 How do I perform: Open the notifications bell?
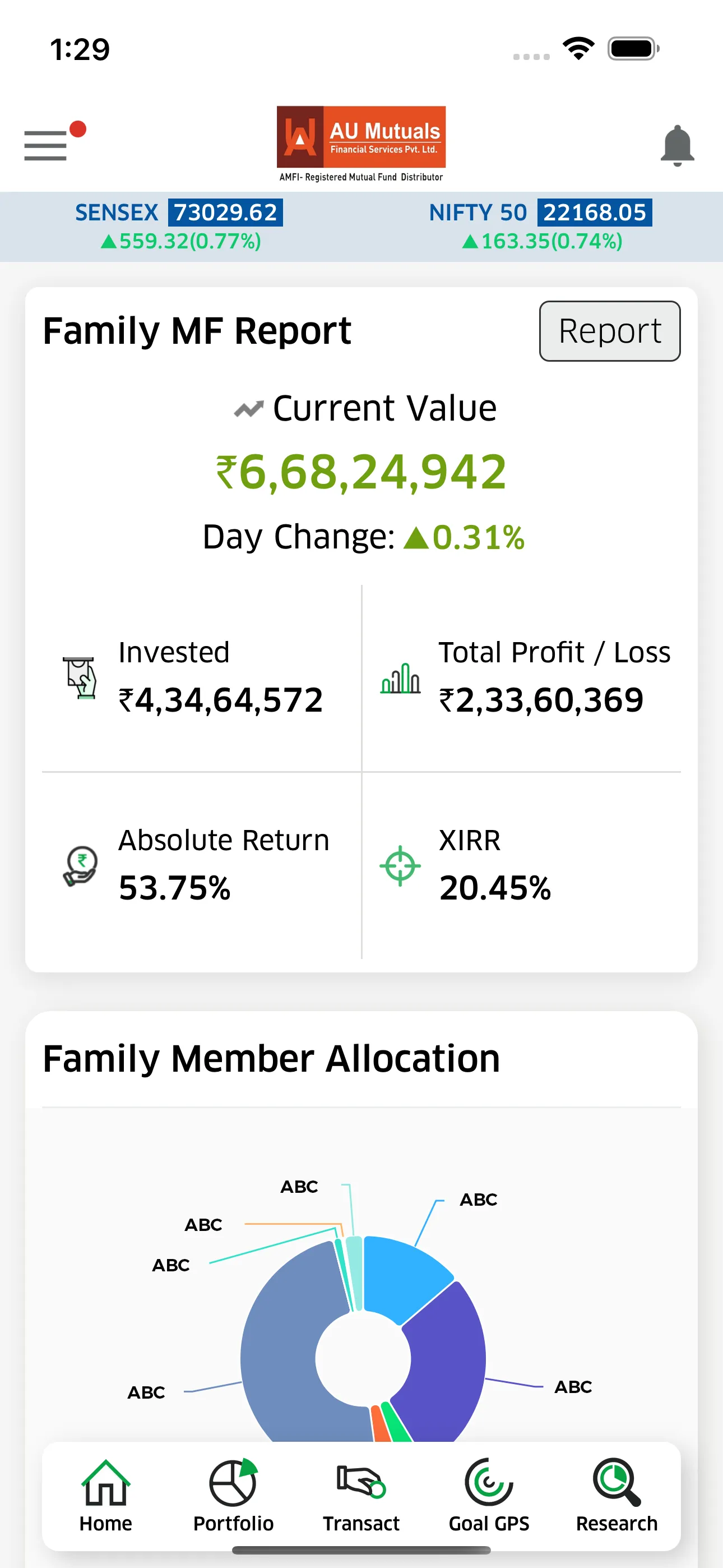coord(676,146)
